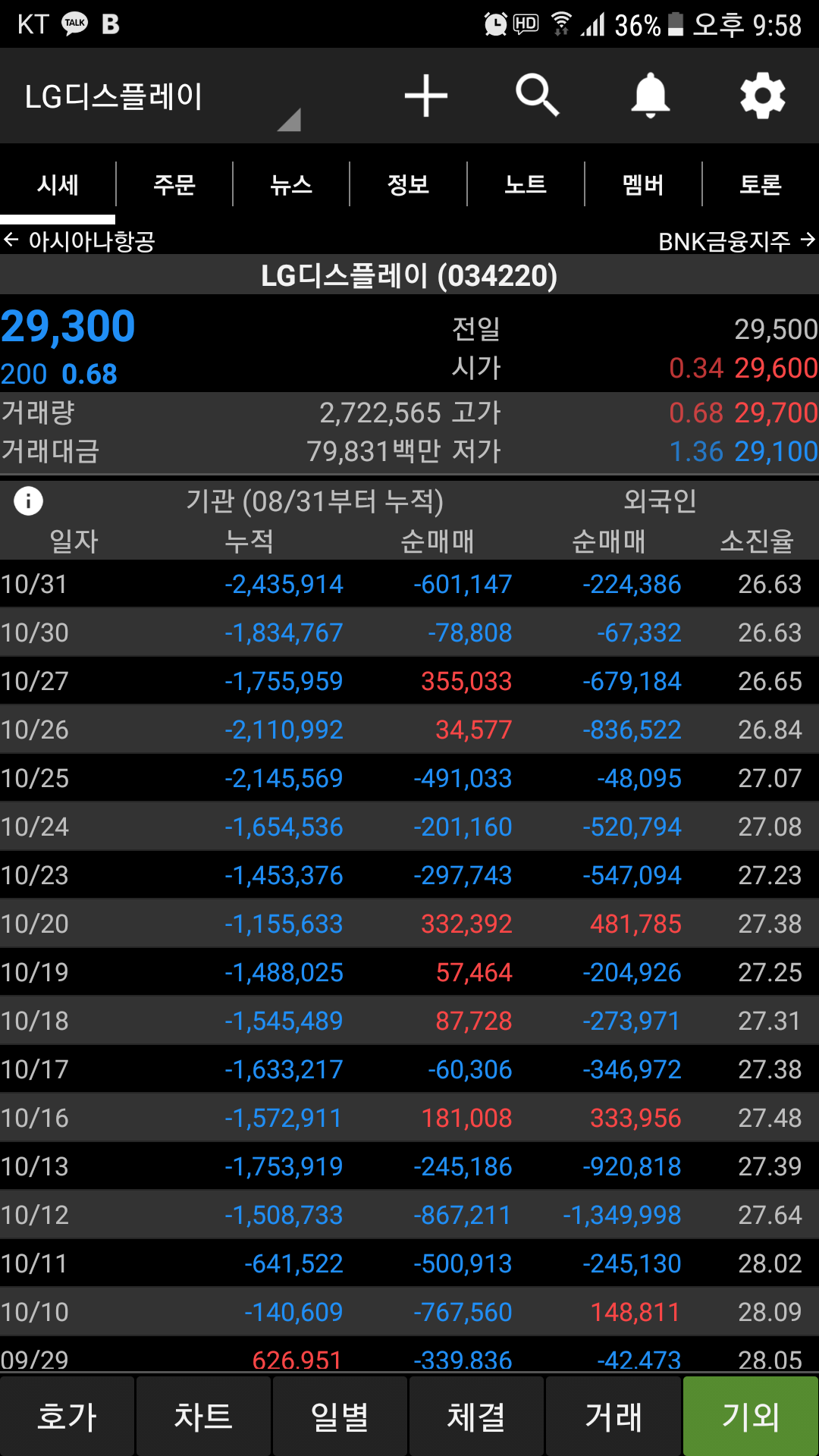Viewport: 819px width, 1456px height.
Task: Go to next stock BNK금융지주
Action: point(736,241)
